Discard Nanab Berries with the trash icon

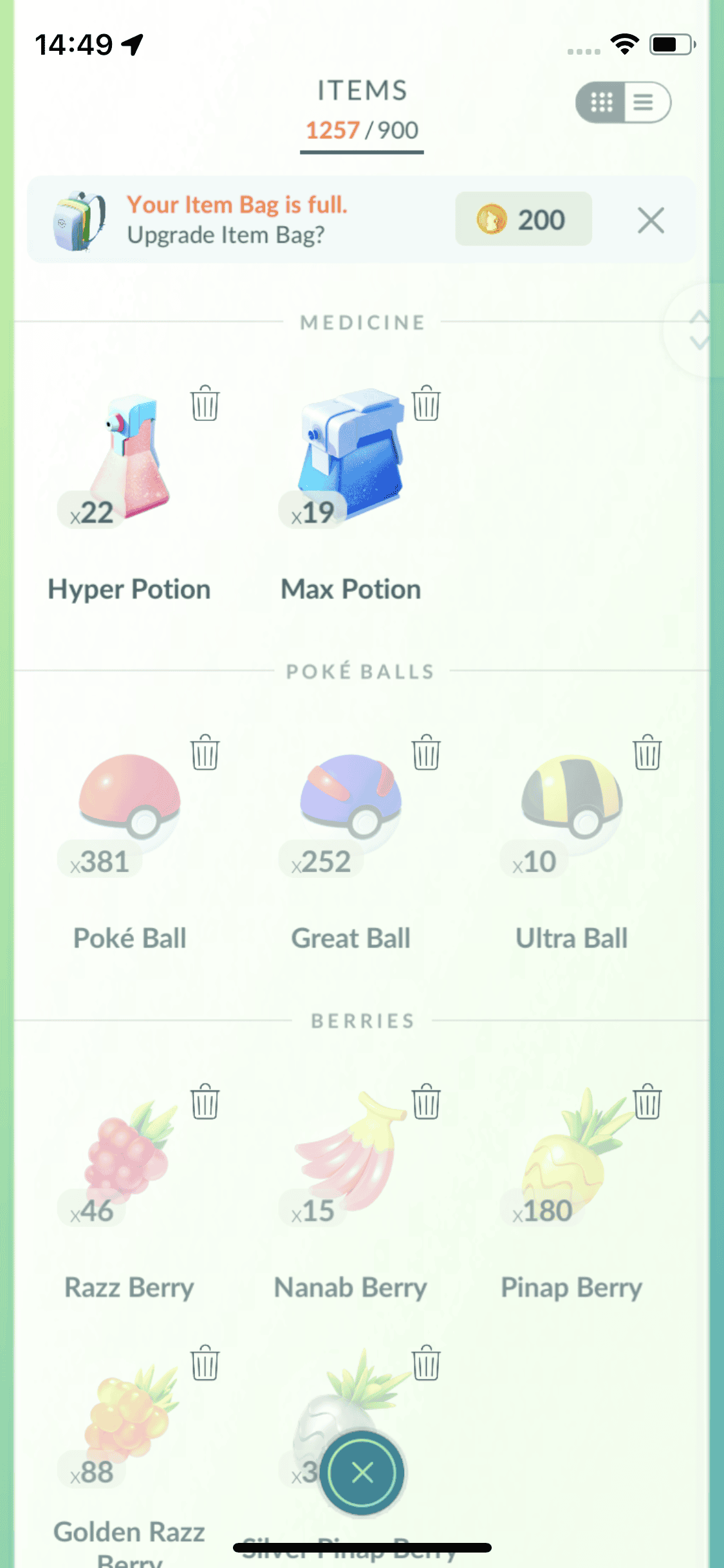click(425, 1102)
